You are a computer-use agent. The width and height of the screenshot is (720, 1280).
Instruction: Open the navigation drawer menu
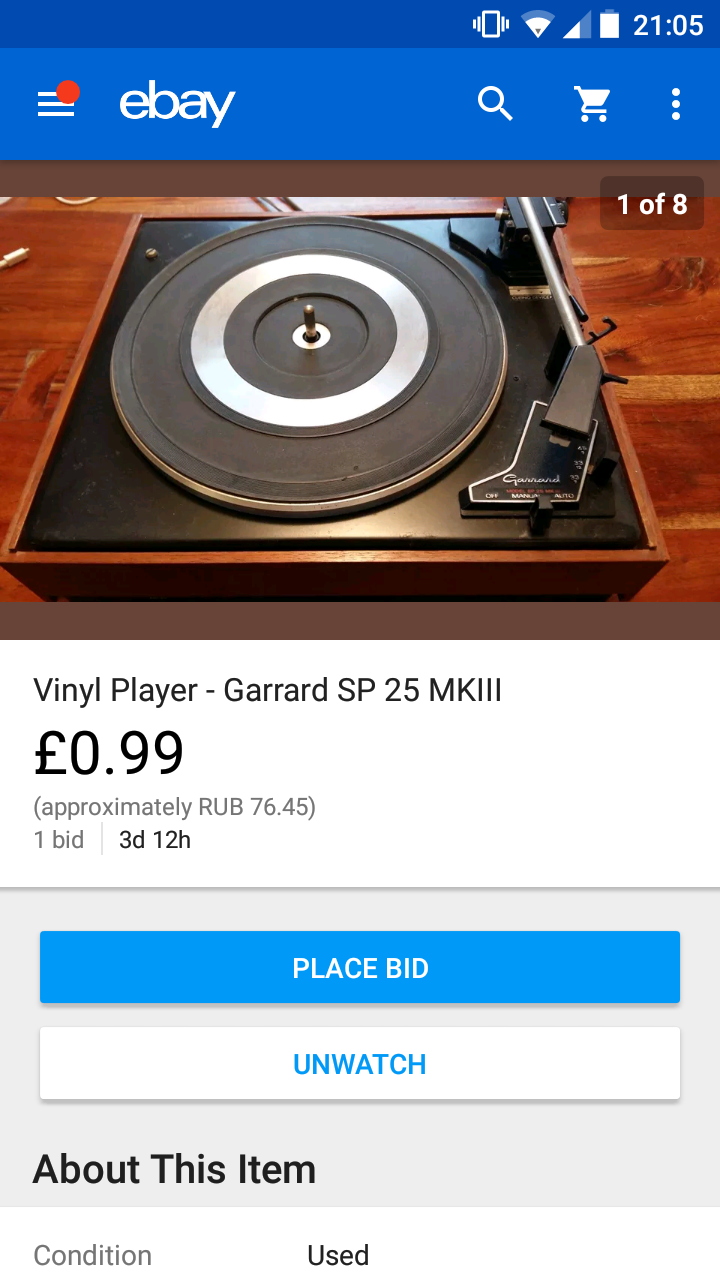point(56,104)
